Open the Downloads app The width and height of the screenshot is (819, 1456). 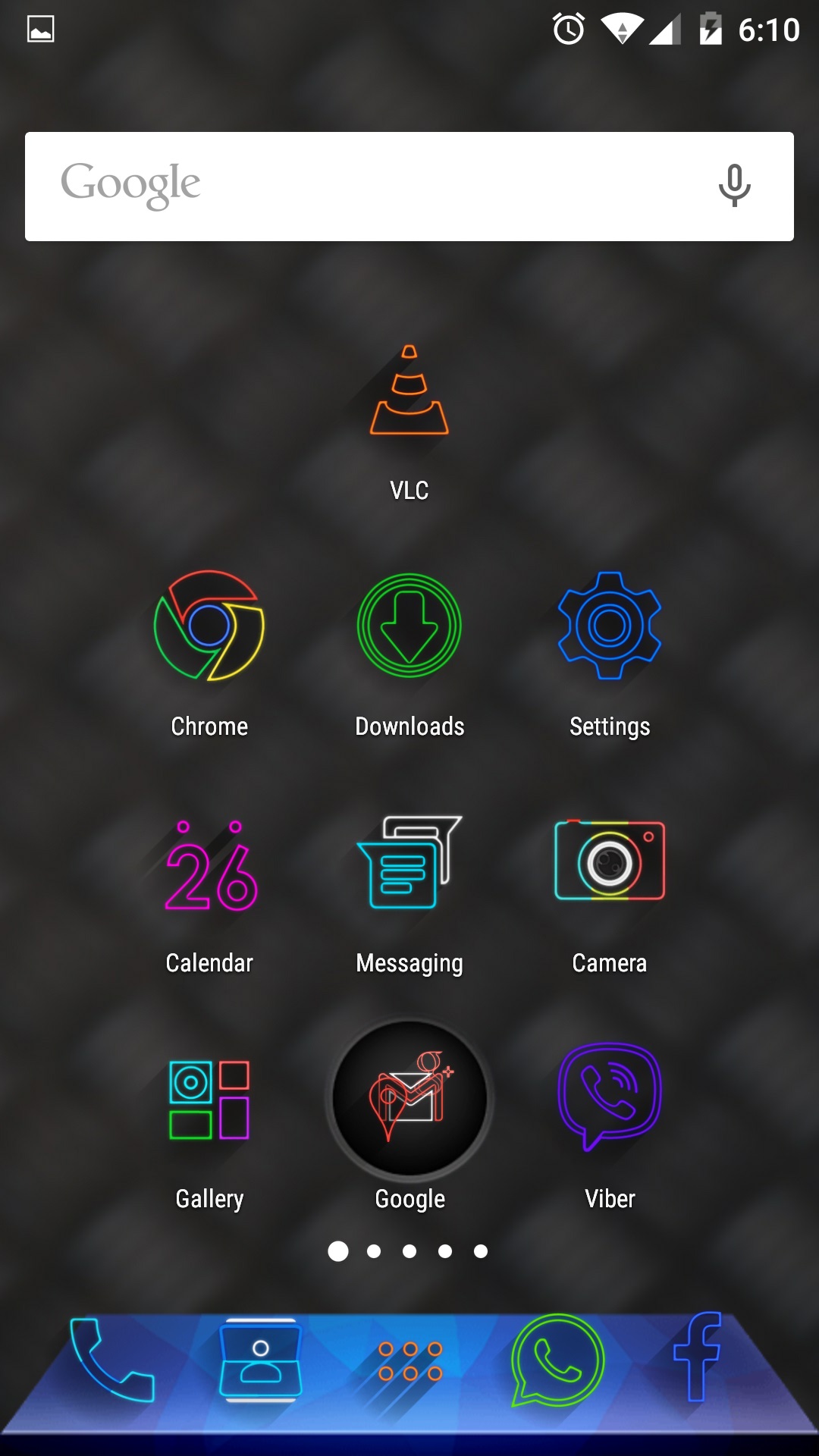pos(409,626)
